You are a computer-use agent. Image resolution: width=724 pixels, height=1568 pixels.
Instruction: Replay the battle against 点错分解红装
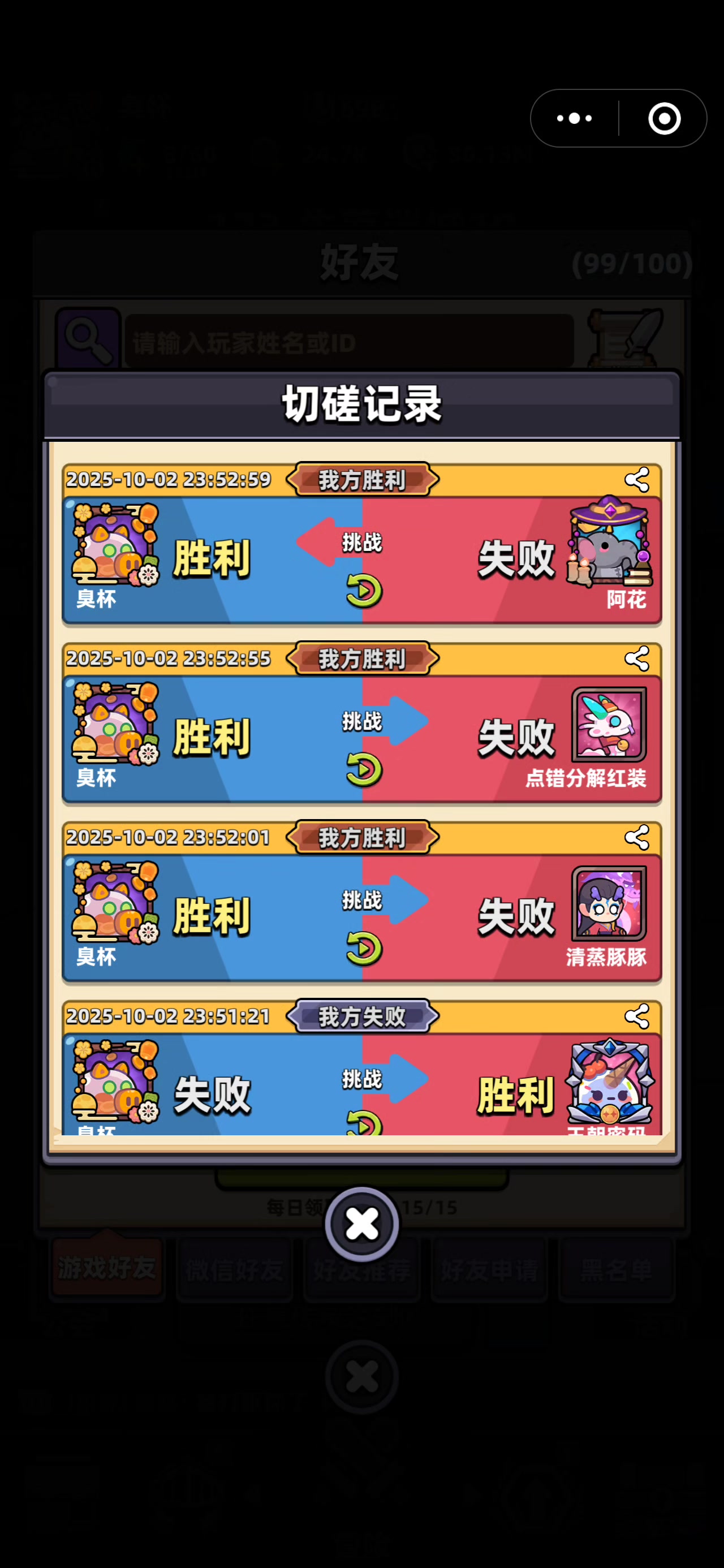[364, 769]
